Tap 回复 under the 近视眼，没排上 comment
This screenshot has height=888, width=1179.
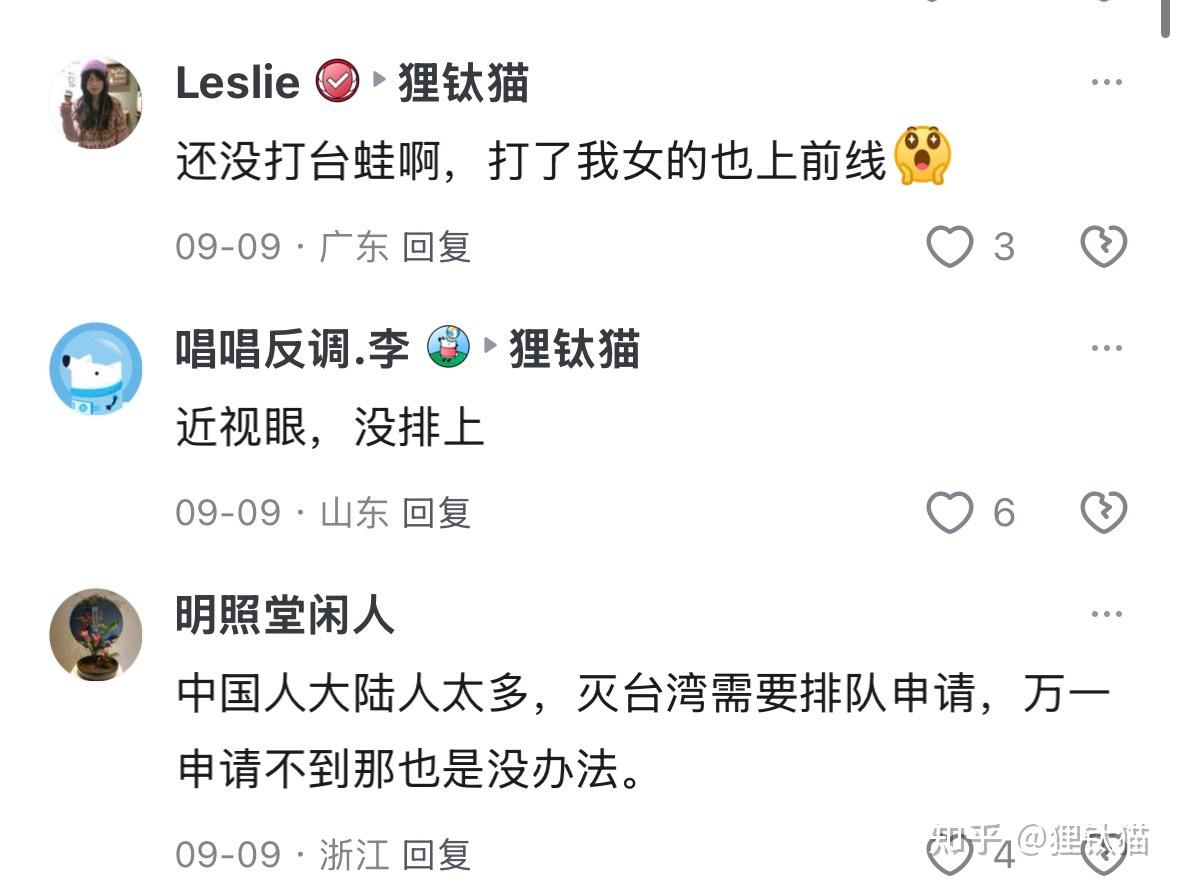click(436, 513)
